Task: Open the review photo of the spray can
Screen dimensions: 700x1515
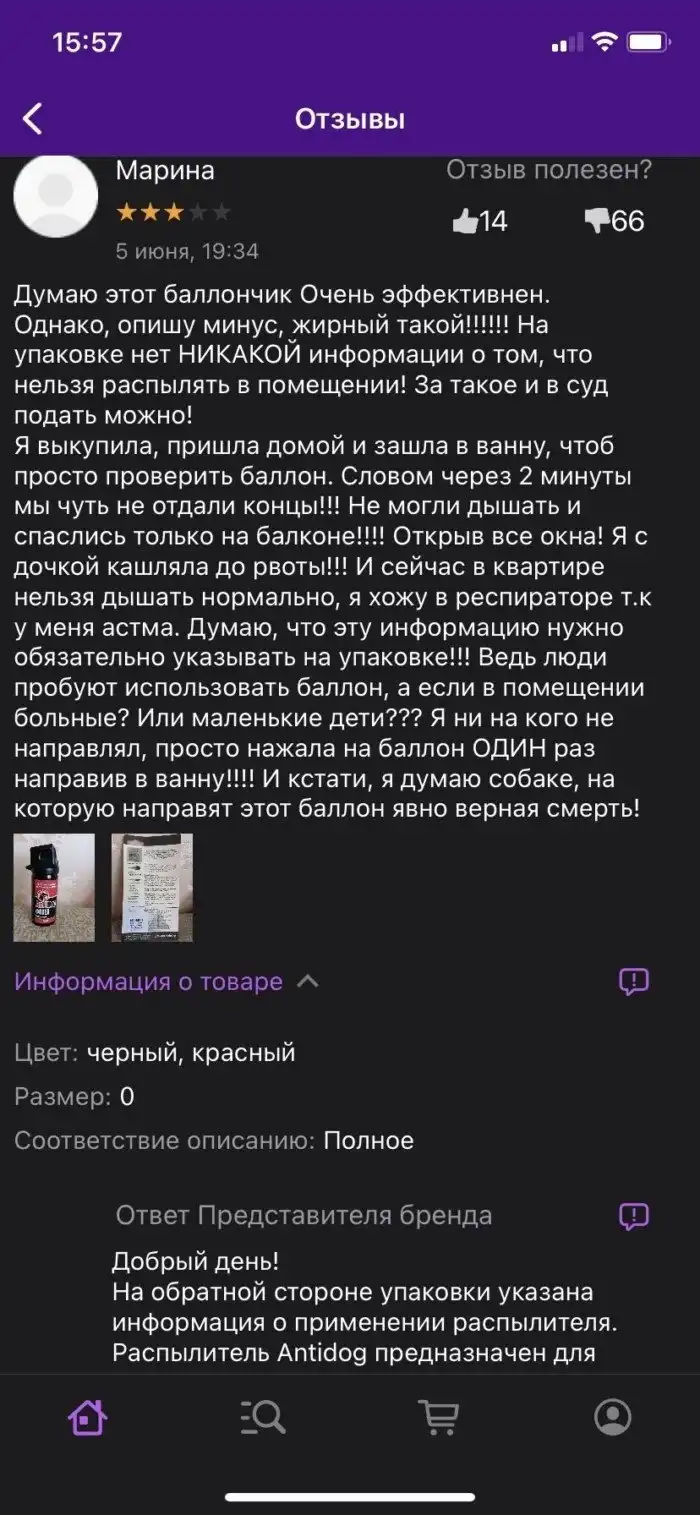Action: point(54,888)
